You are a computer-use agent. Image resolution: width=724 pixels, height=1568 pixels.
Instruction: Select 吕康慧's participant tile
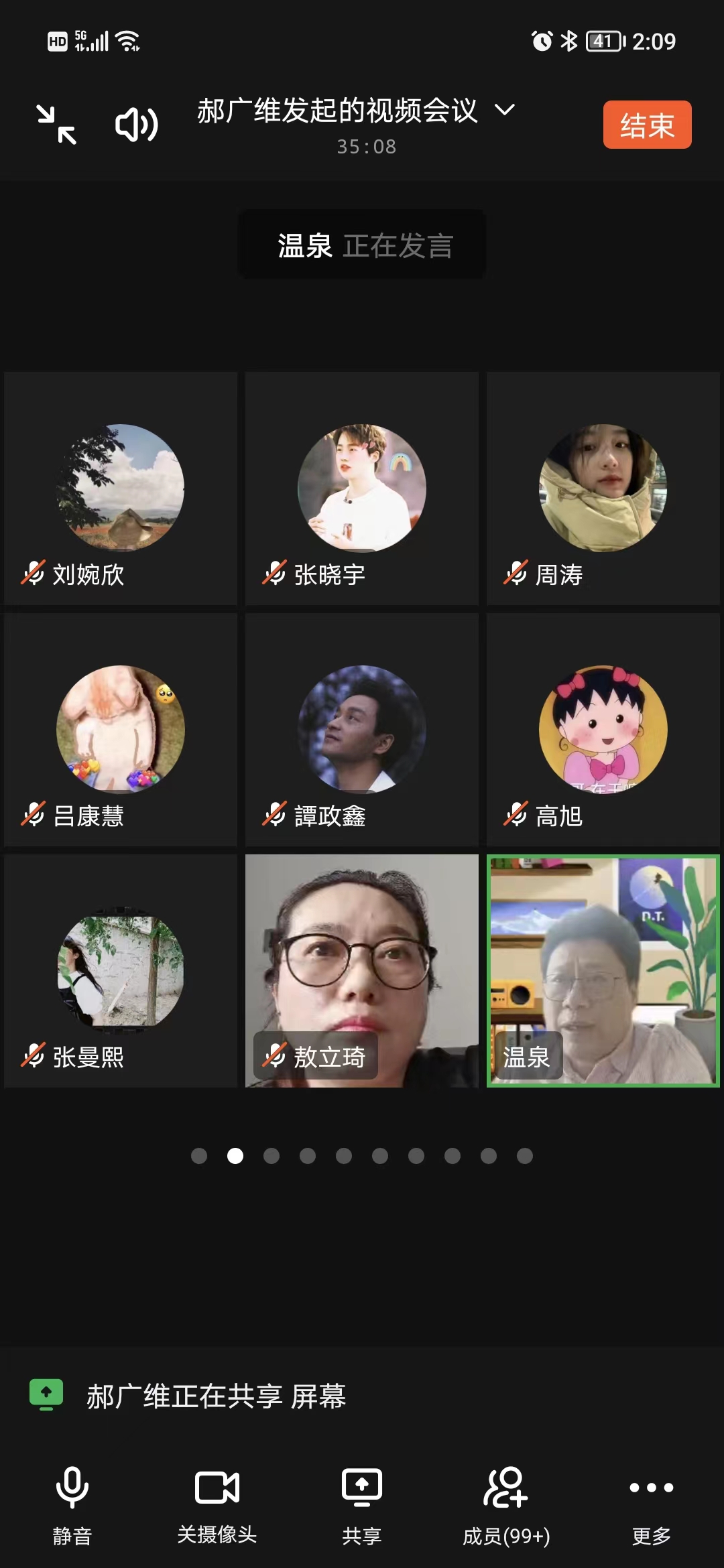121,730
